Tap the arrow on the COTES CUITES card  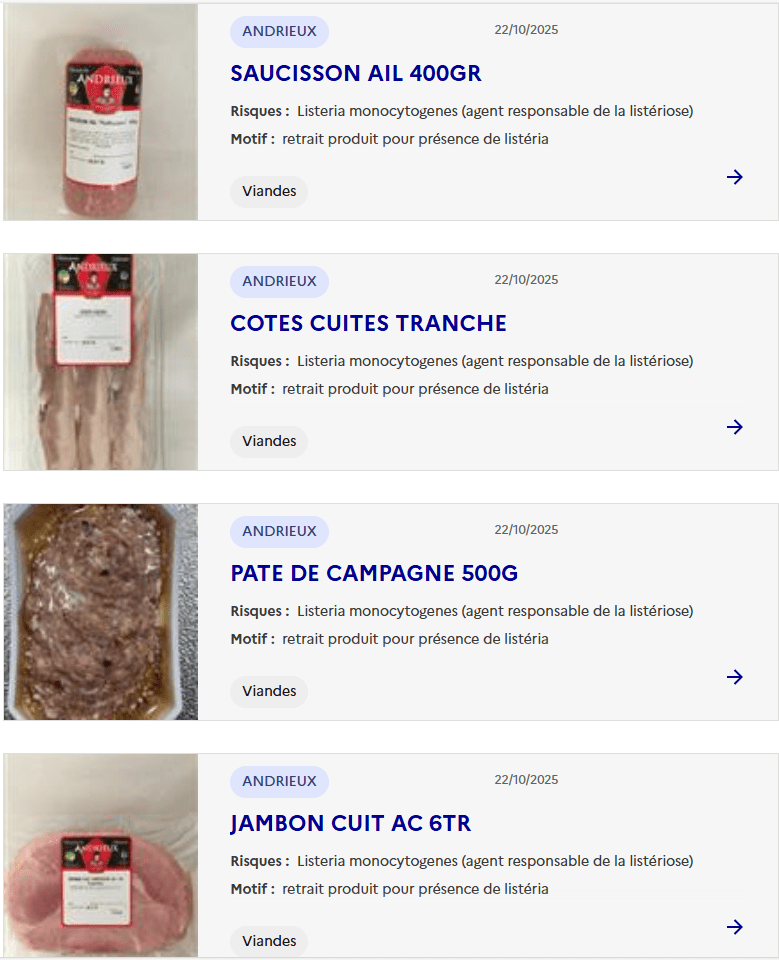pos(735,427)
